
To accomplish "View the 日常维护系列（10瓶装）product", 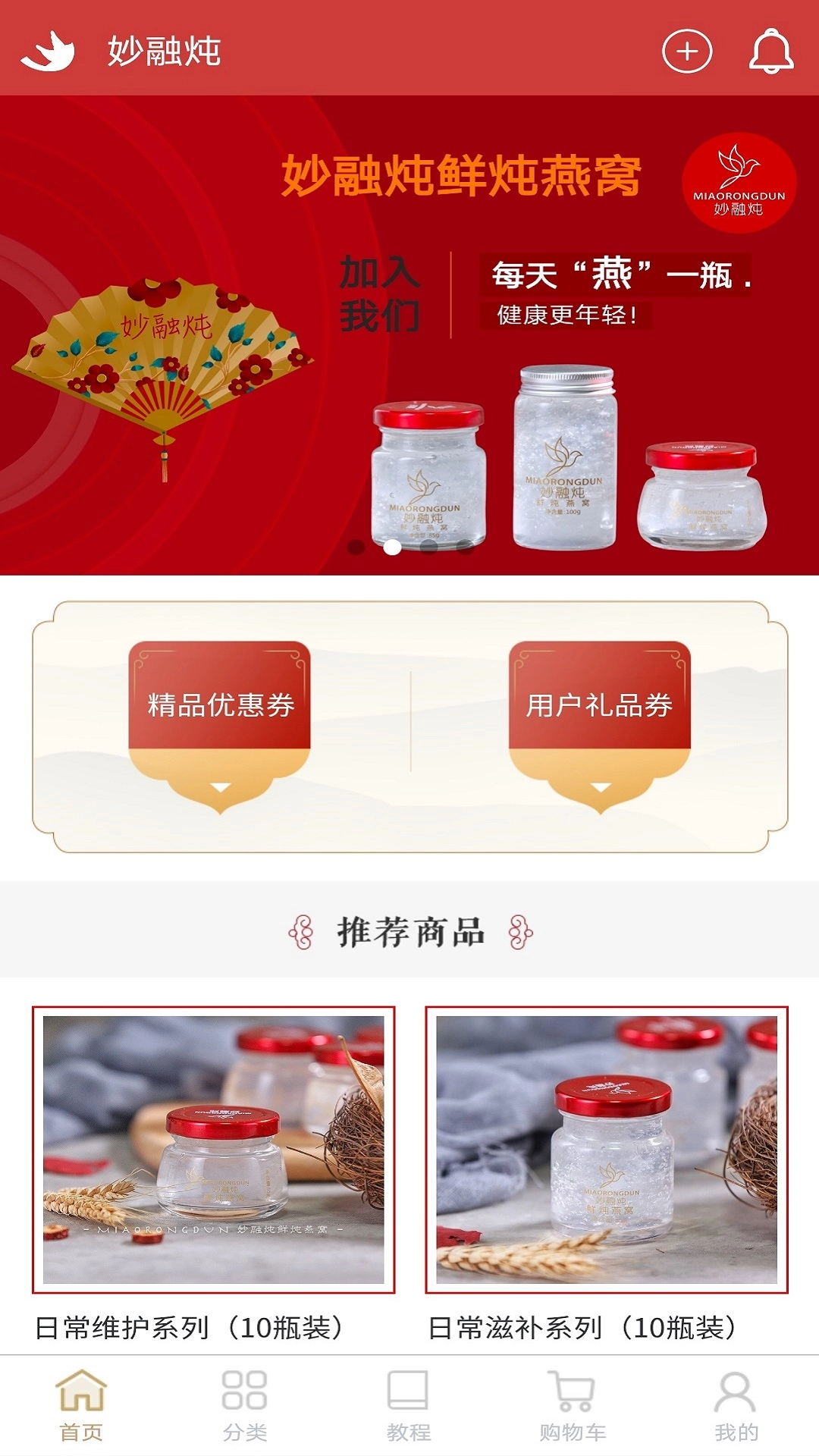I will point(213,1149).
